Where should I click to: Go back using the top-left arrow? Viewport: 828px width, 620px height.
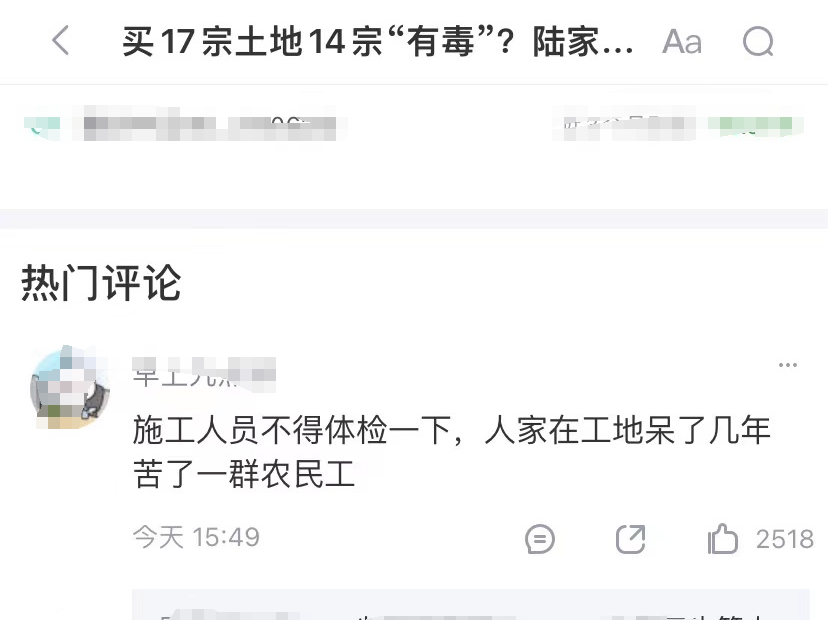click(x=61, y=42)
